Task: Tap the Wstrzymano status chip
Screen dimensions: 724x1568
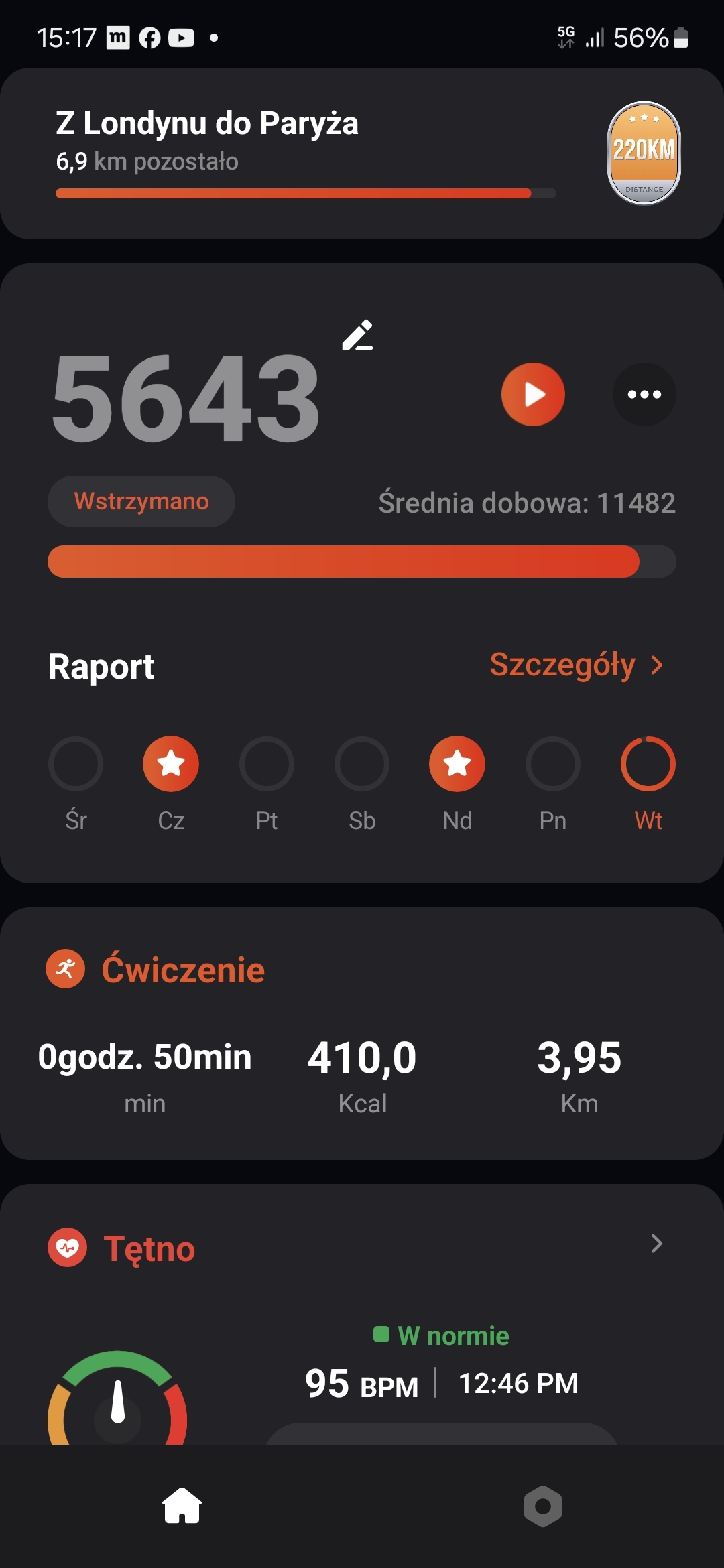Action: click(x=141, y=501)
